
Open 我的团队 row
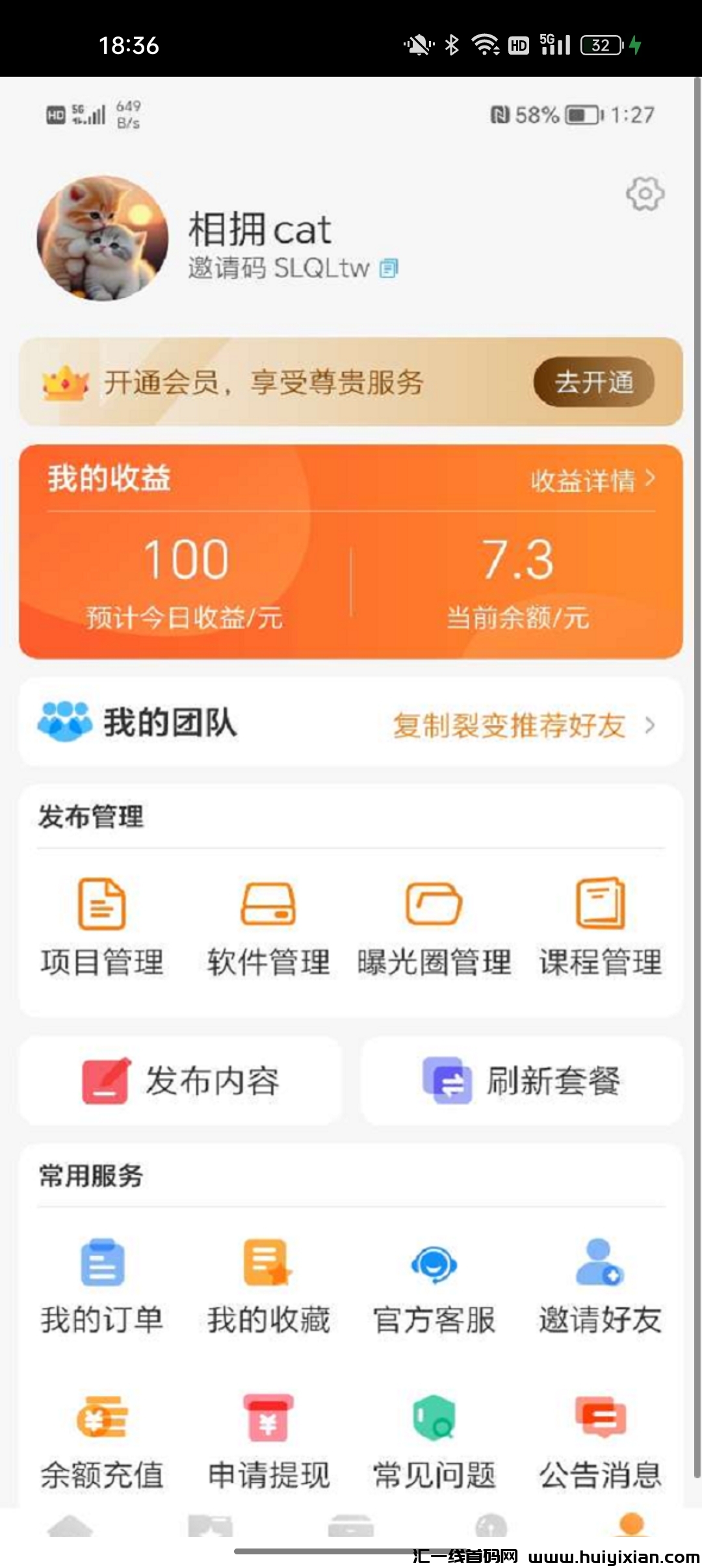point(351,724)
